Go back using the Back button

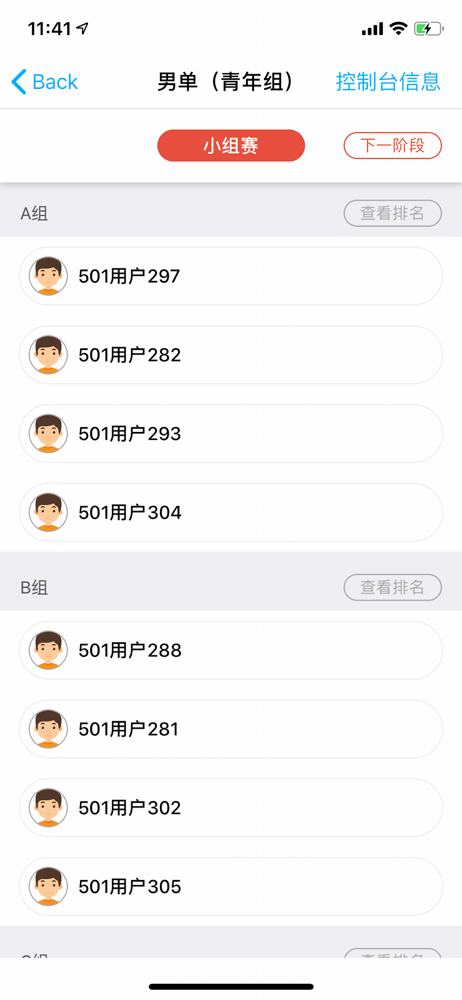[x=45, y=82]
